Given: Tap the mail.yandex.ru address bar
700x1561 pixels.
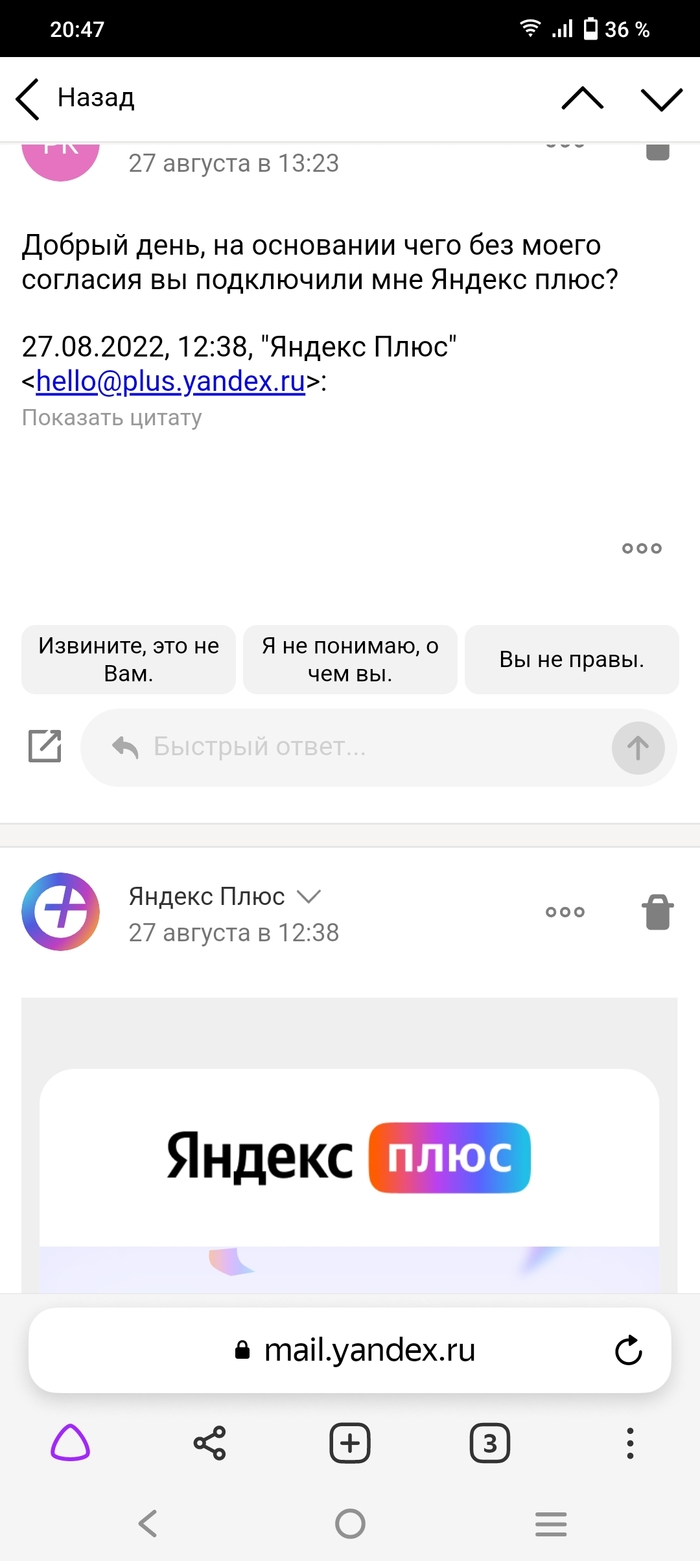Looking at the screenshot, I should pyautogui.click(x=350, y=1351).
